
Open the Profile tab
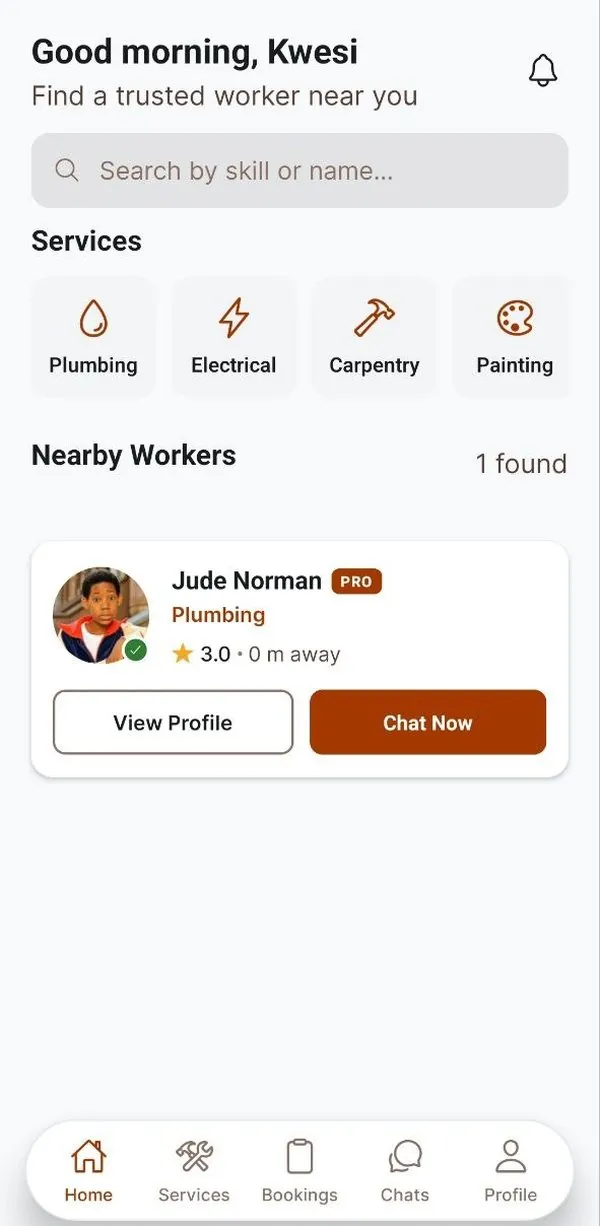click(x=511, y=1172)
